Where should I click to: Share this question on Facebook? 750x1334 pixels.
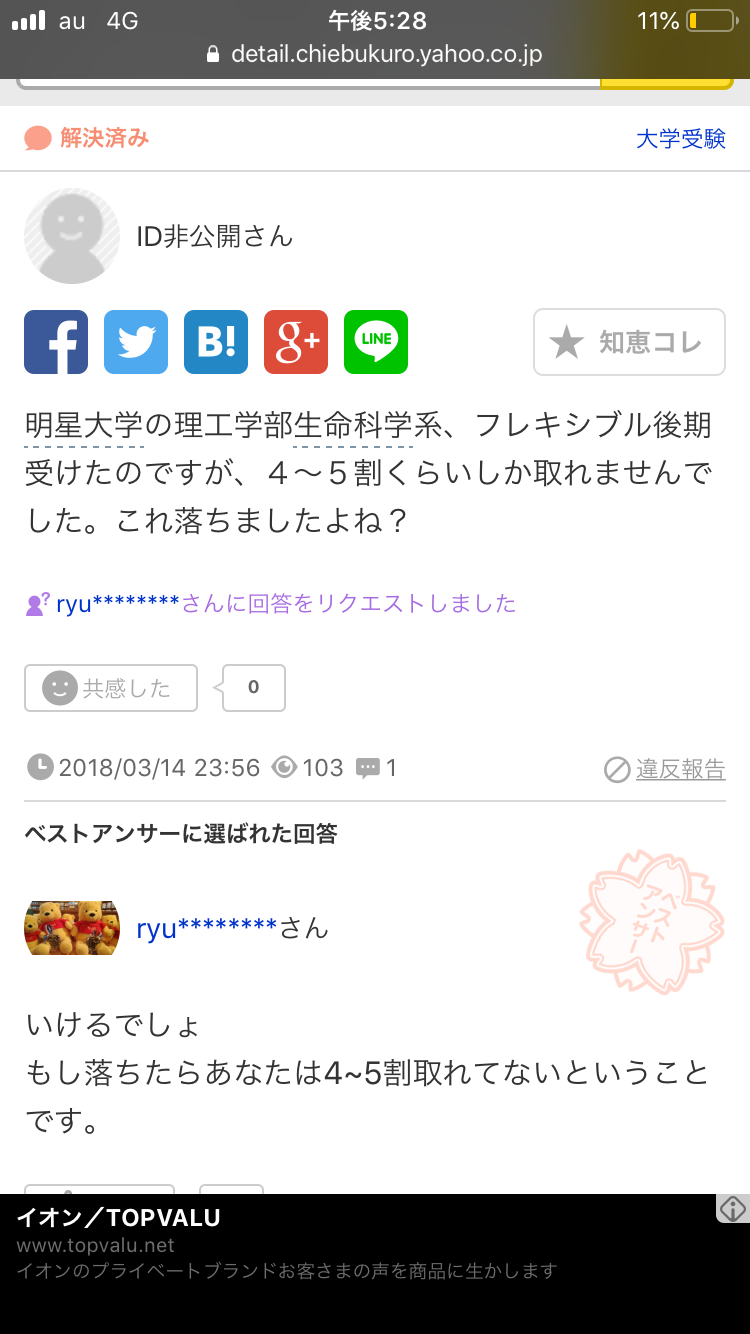[x=56, y=342]
